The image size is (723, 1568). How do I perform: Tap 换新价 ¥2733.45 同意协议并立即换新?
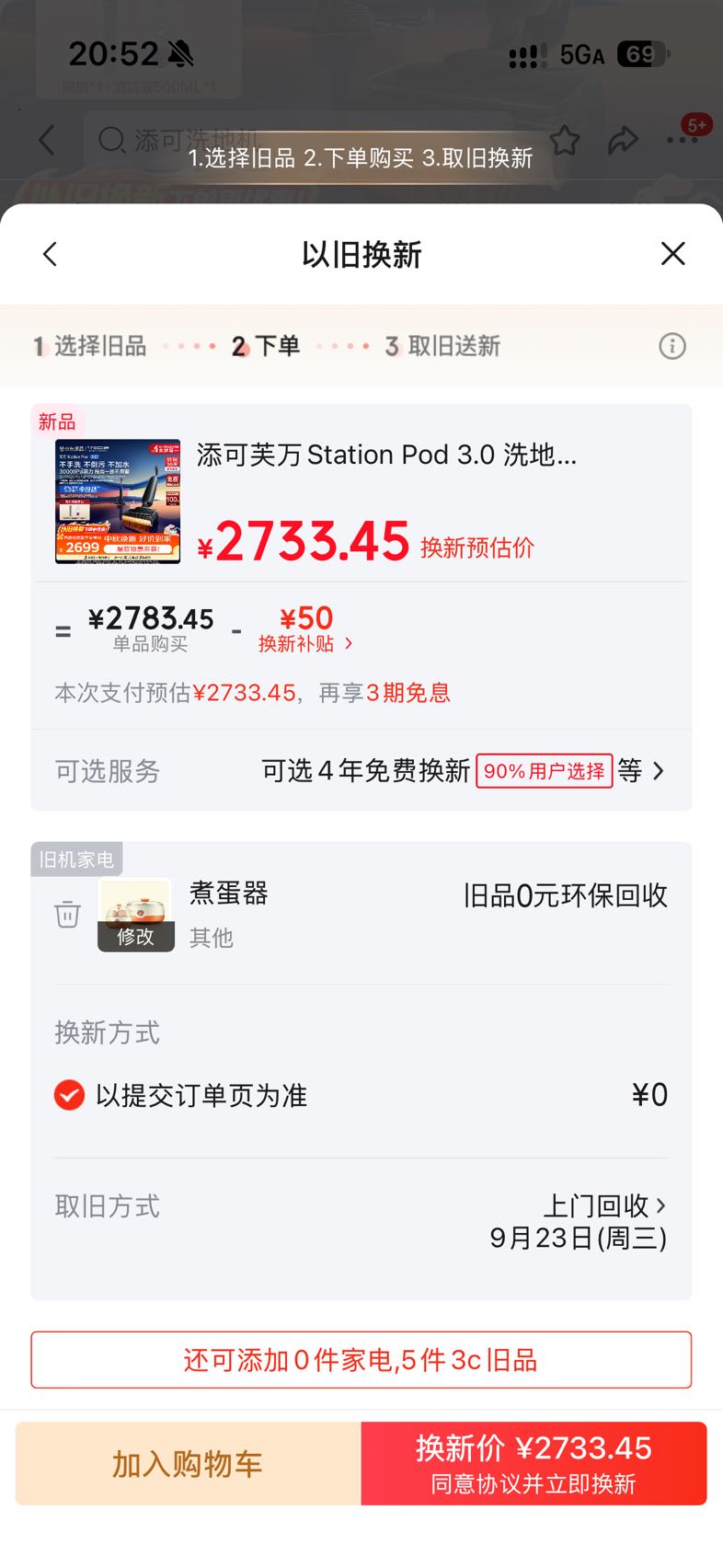click(534, 1463)
